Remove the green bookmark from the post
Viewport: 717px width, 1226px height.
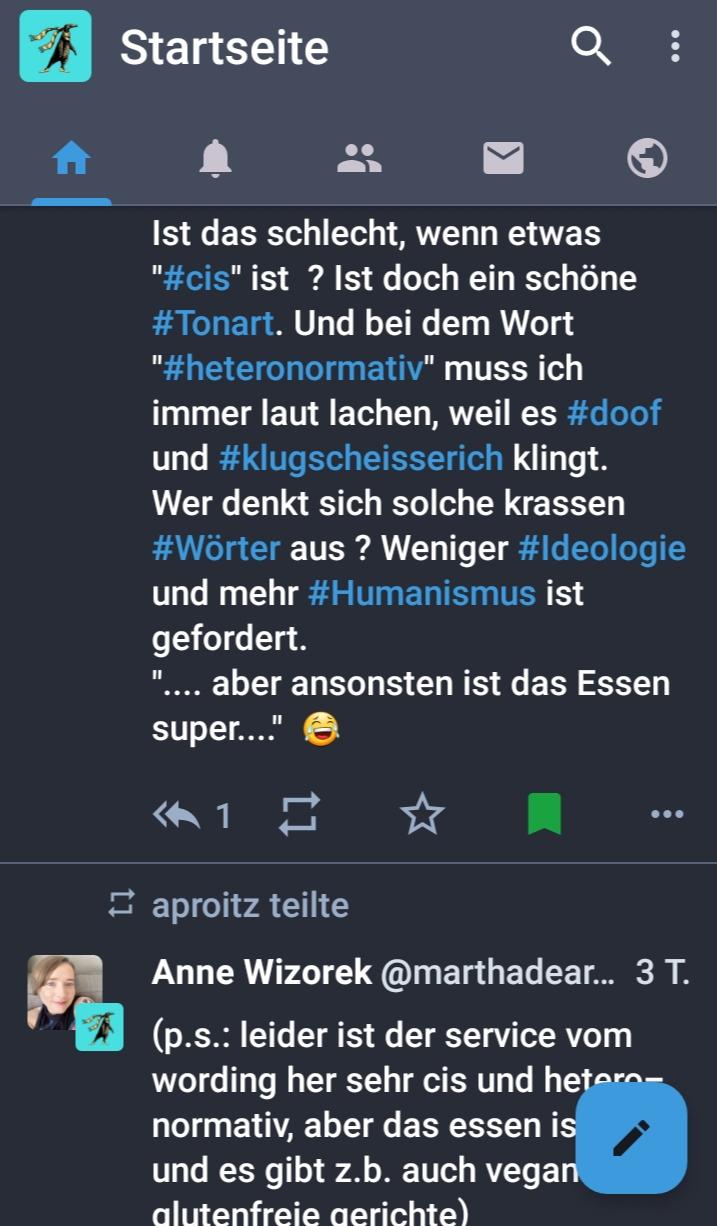point(544,815)
